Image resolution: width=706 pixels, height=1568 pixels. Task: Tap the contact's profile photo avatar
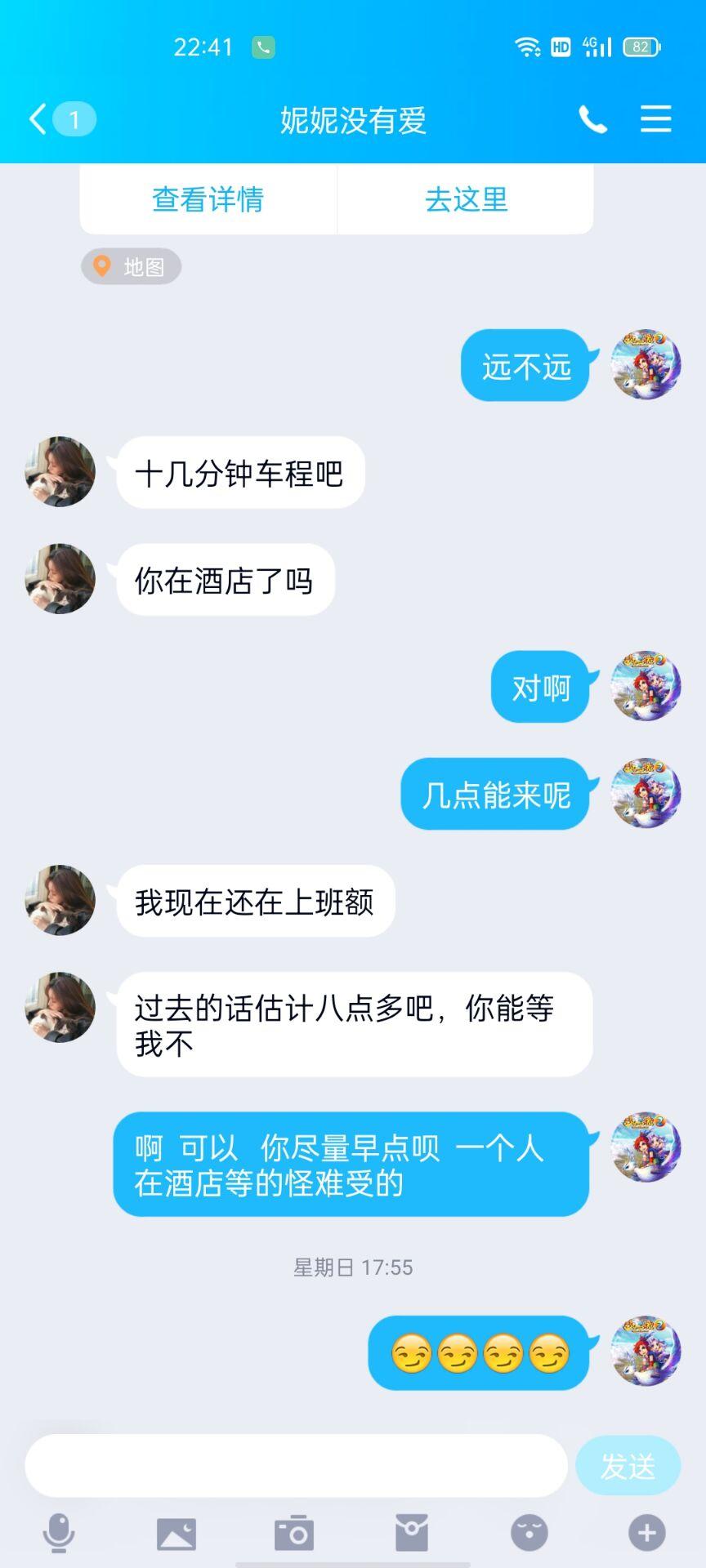click(x=59, y=471)
